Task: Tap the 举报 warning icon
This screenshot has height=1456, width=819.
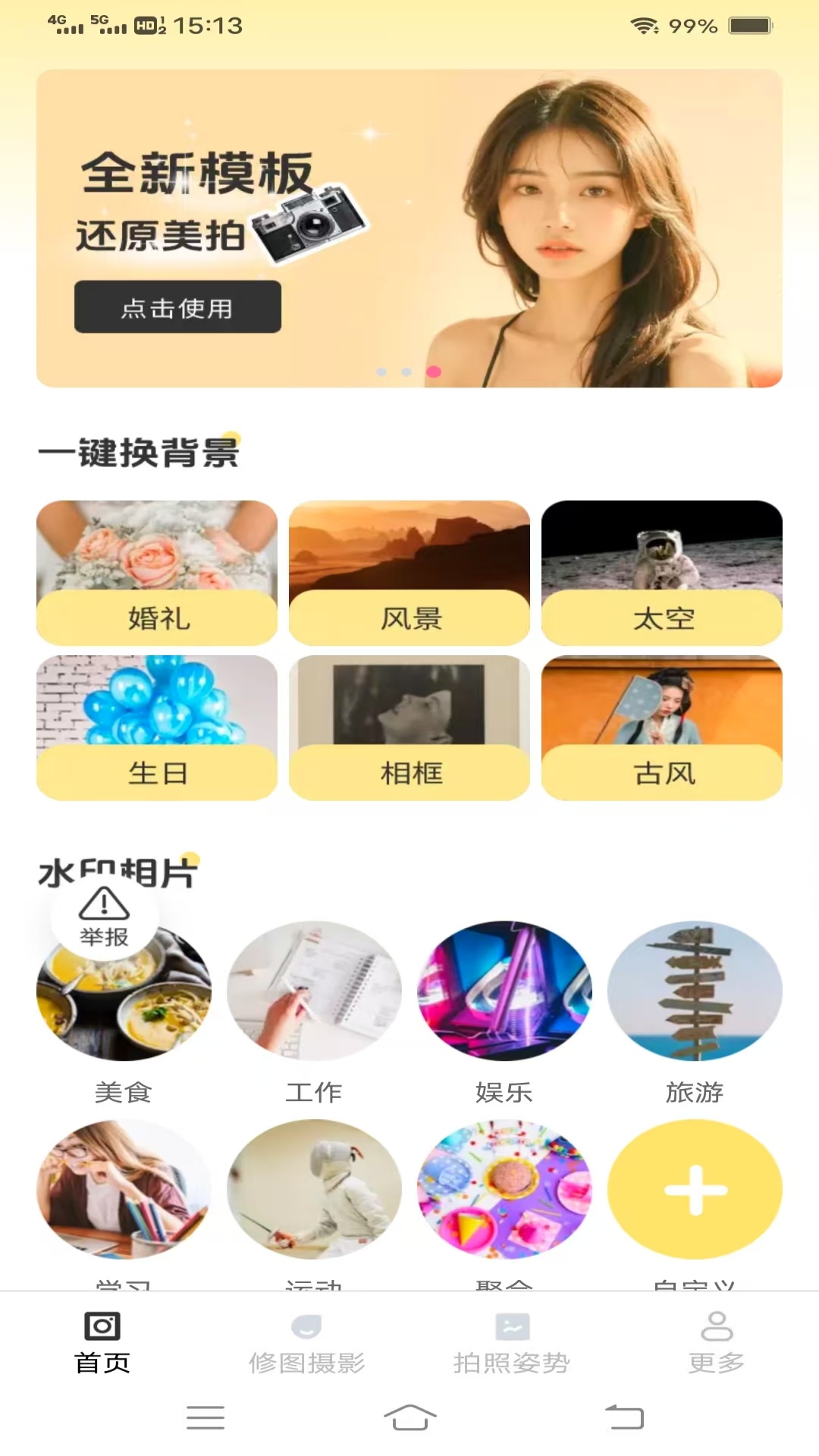Action: 104,902
